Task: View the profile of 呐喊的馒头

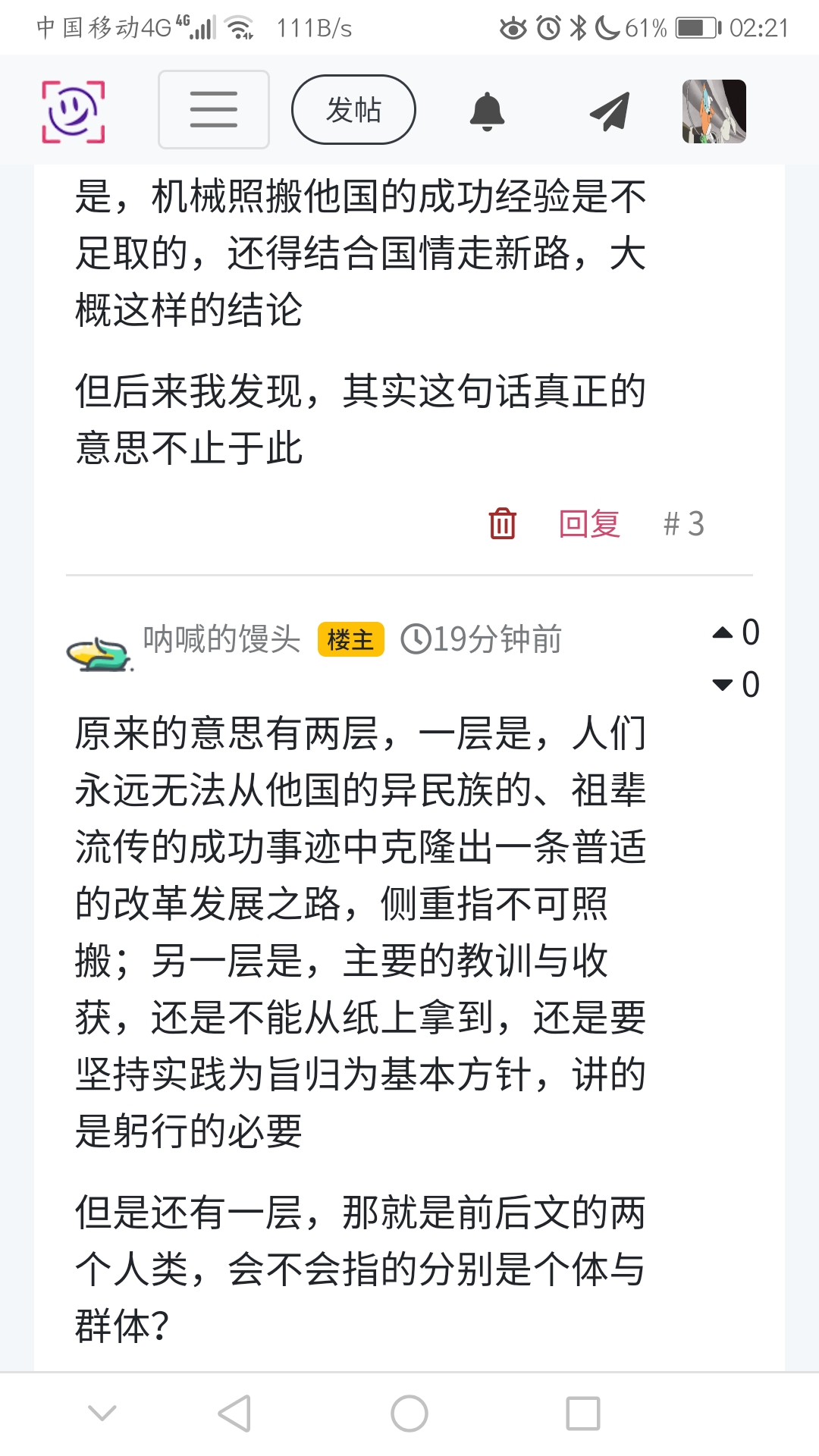Action: pos(221,639)
